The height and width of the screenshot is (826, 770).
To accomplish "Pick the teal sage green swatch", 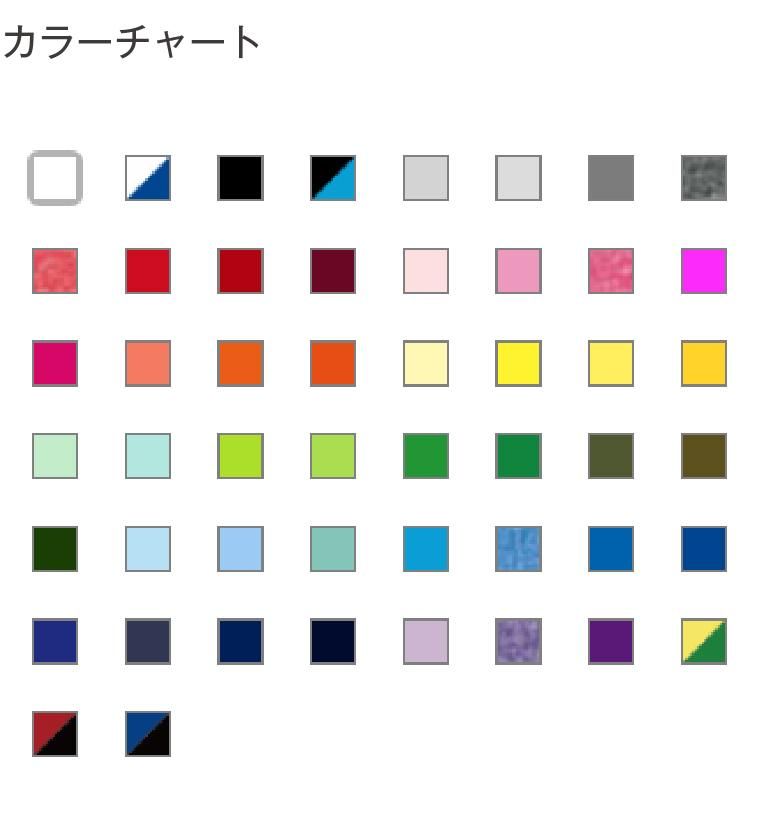I will [x=333, y=549].
